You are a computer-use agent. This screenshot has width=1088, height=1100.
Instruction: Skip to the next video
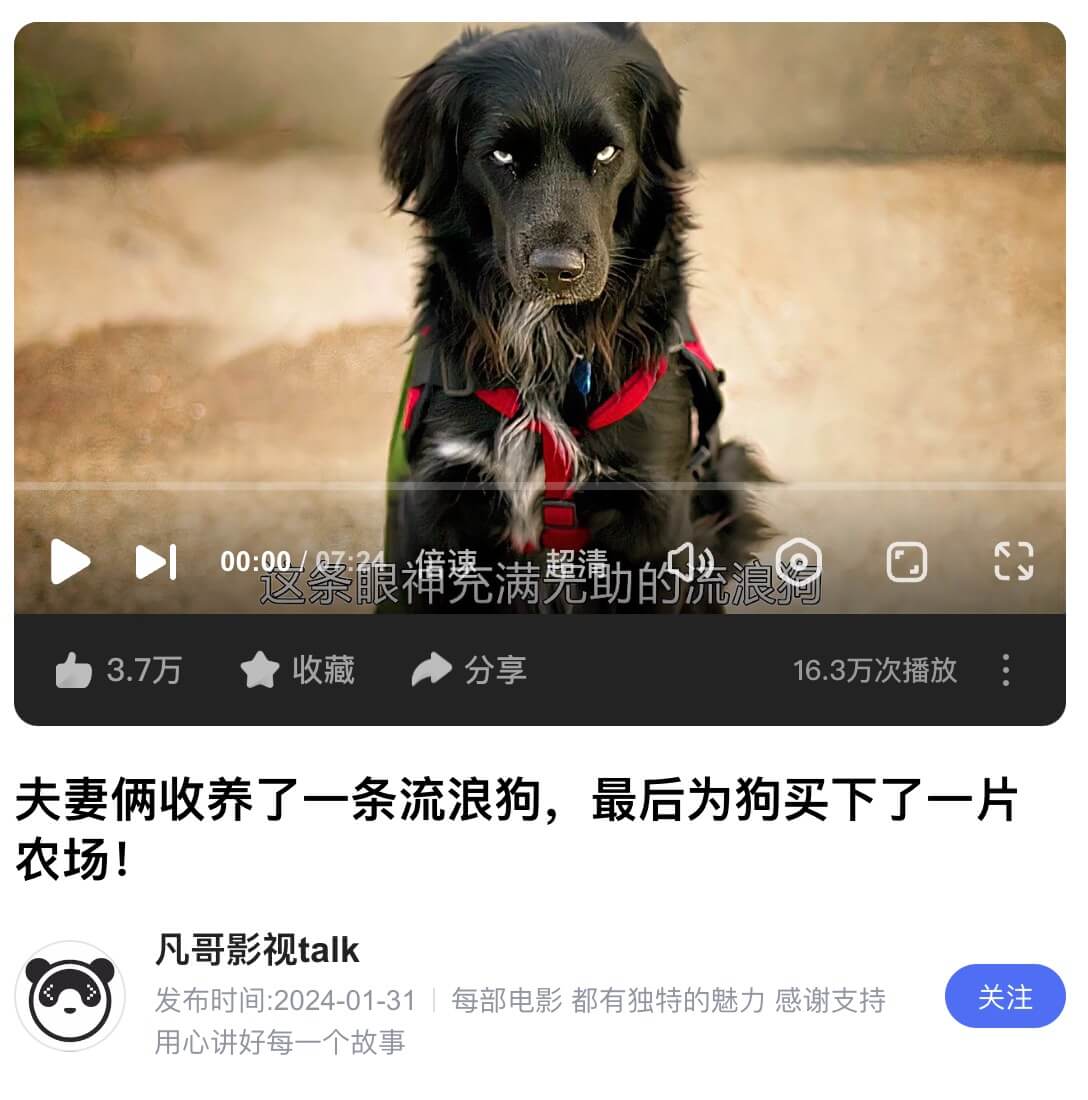(x=156, y=561)
